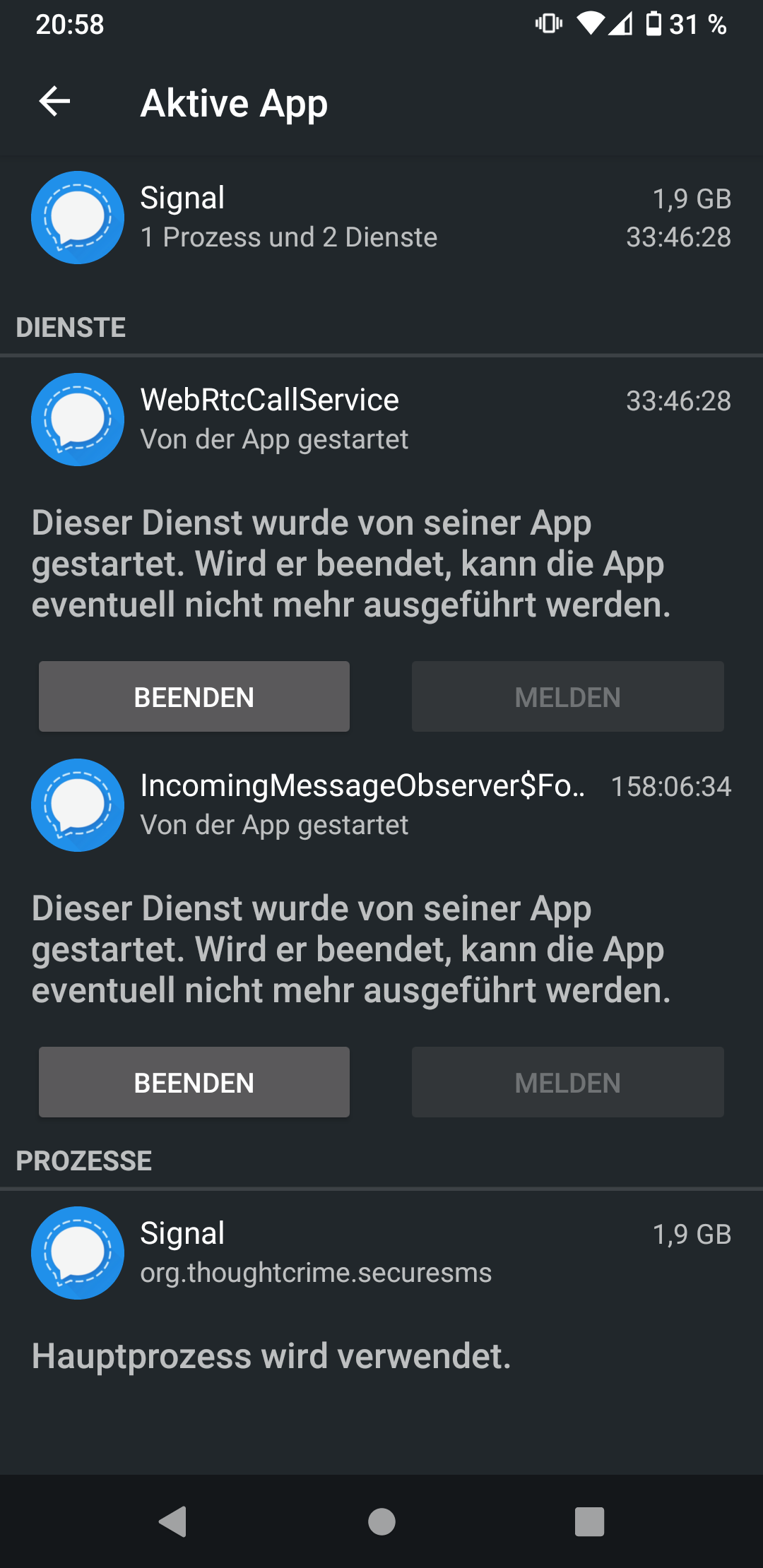Tap BEENDEN for WebRtcCallService
This screenshot has width=763, height=1568.
194,697
